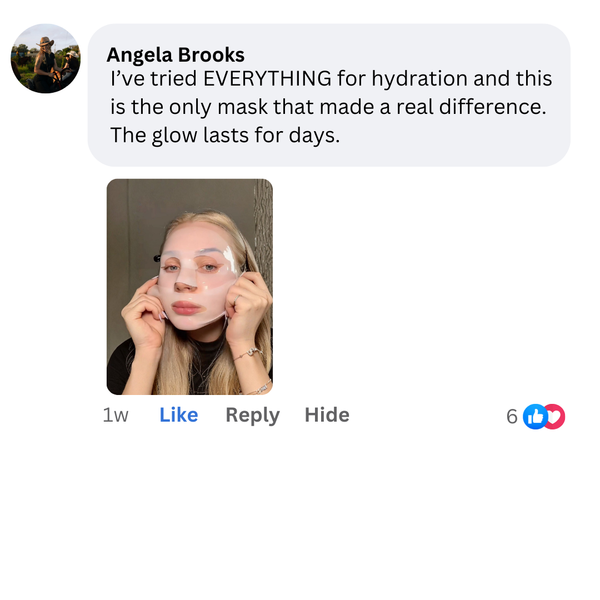Viewport: 600px width, 600px height.
Task: Reply to Angela Brooks' comment
Action: pos(252,415)
